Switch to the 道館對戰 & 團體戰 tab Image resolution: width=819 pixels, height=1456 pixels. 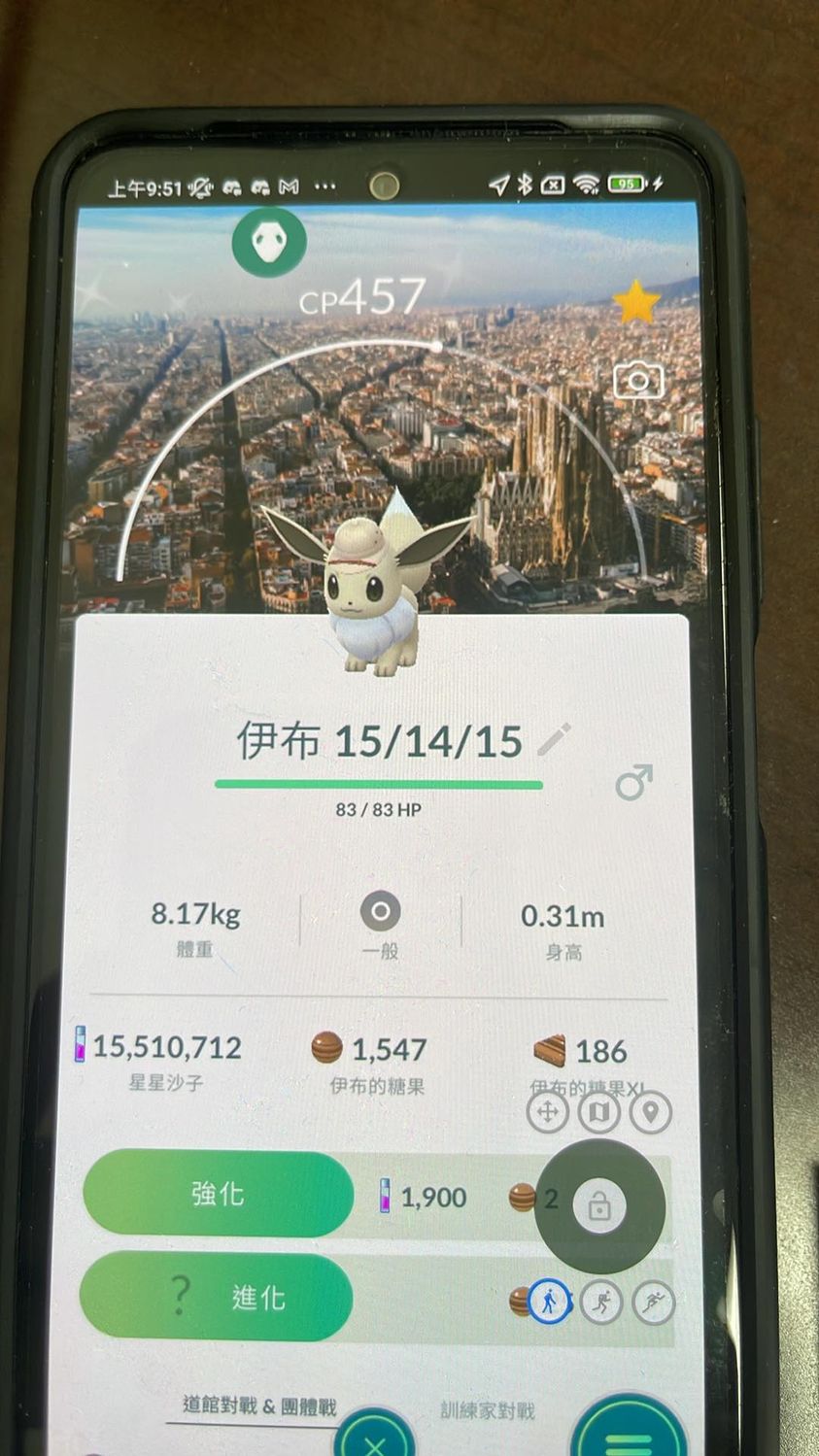[259, 1405]
